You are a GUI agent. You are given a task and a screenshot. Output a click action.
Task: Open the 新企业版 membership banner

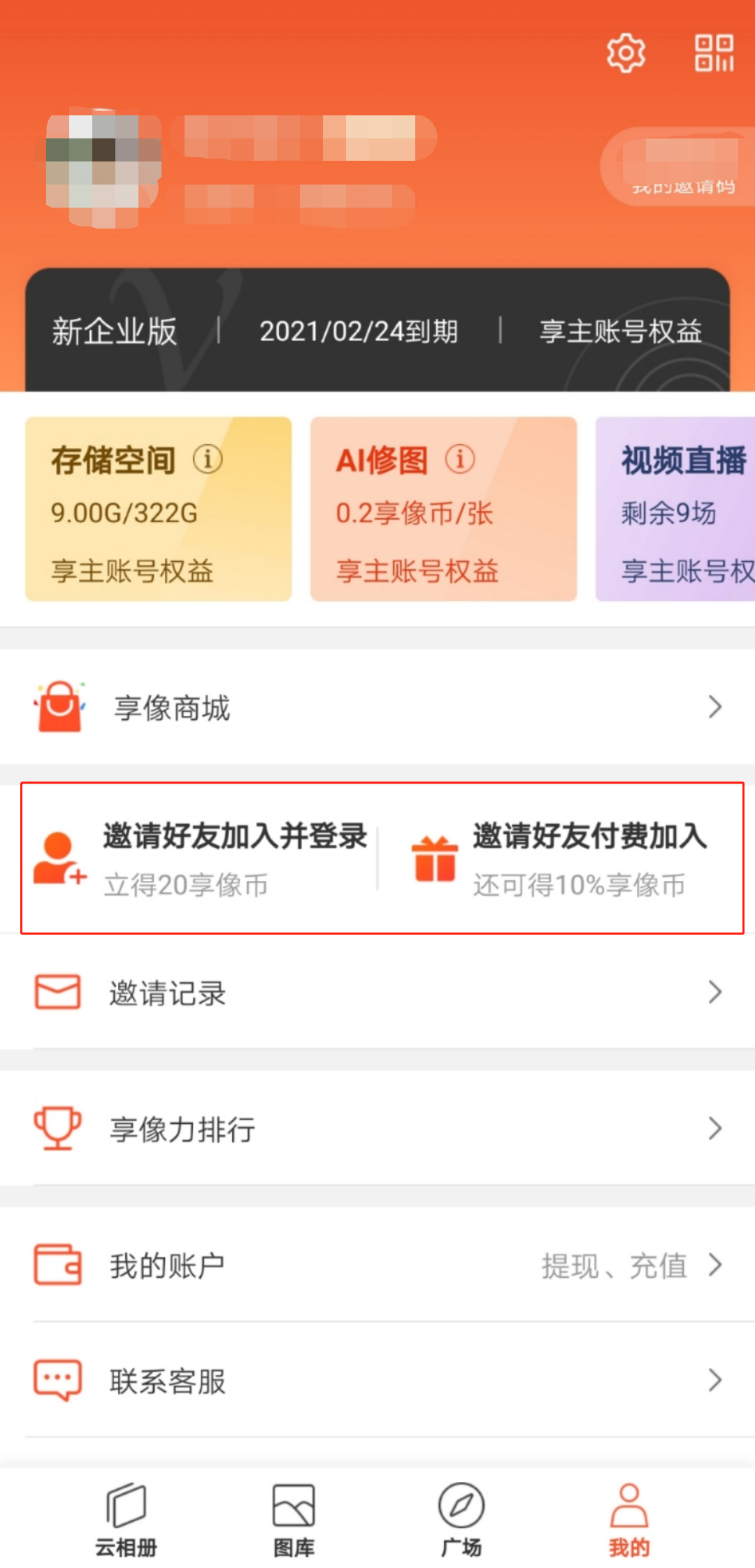click(377, 331)
